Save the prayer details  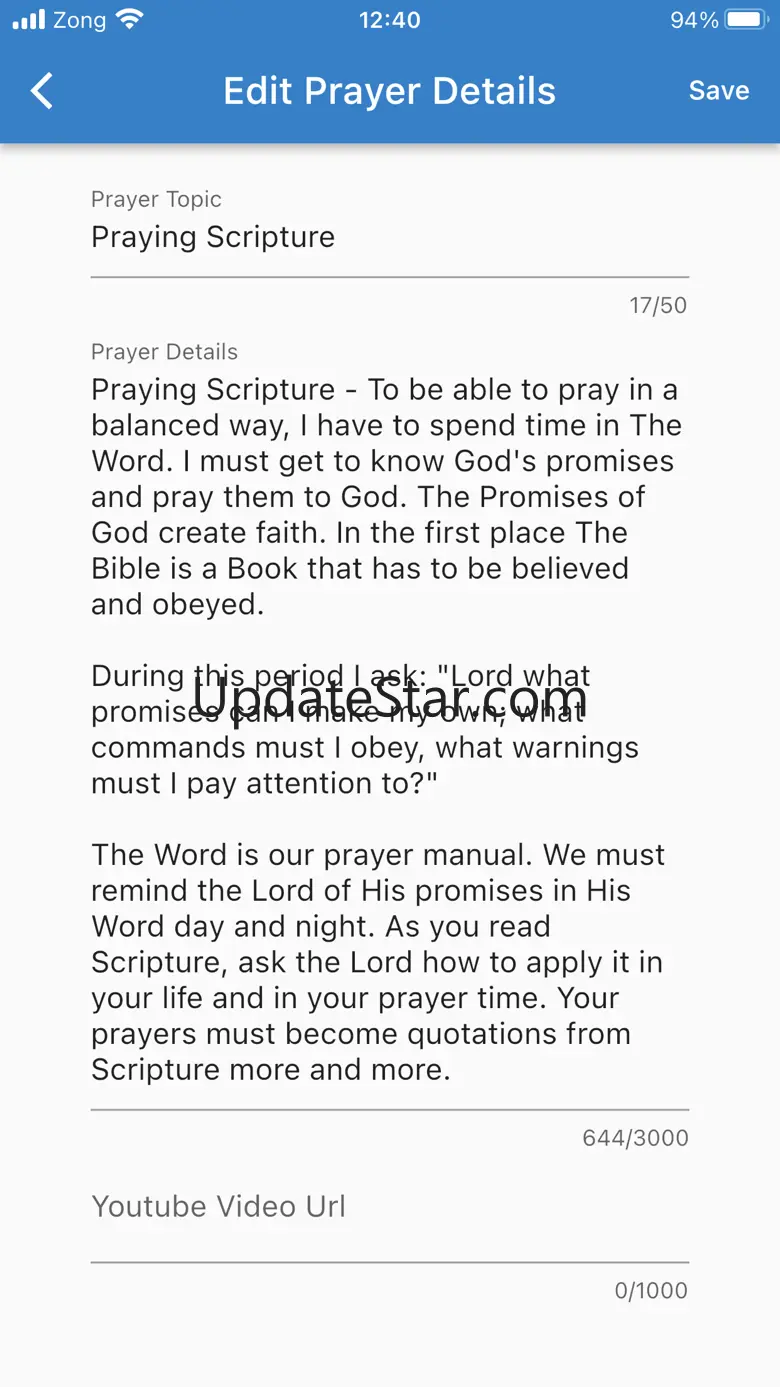718,91
